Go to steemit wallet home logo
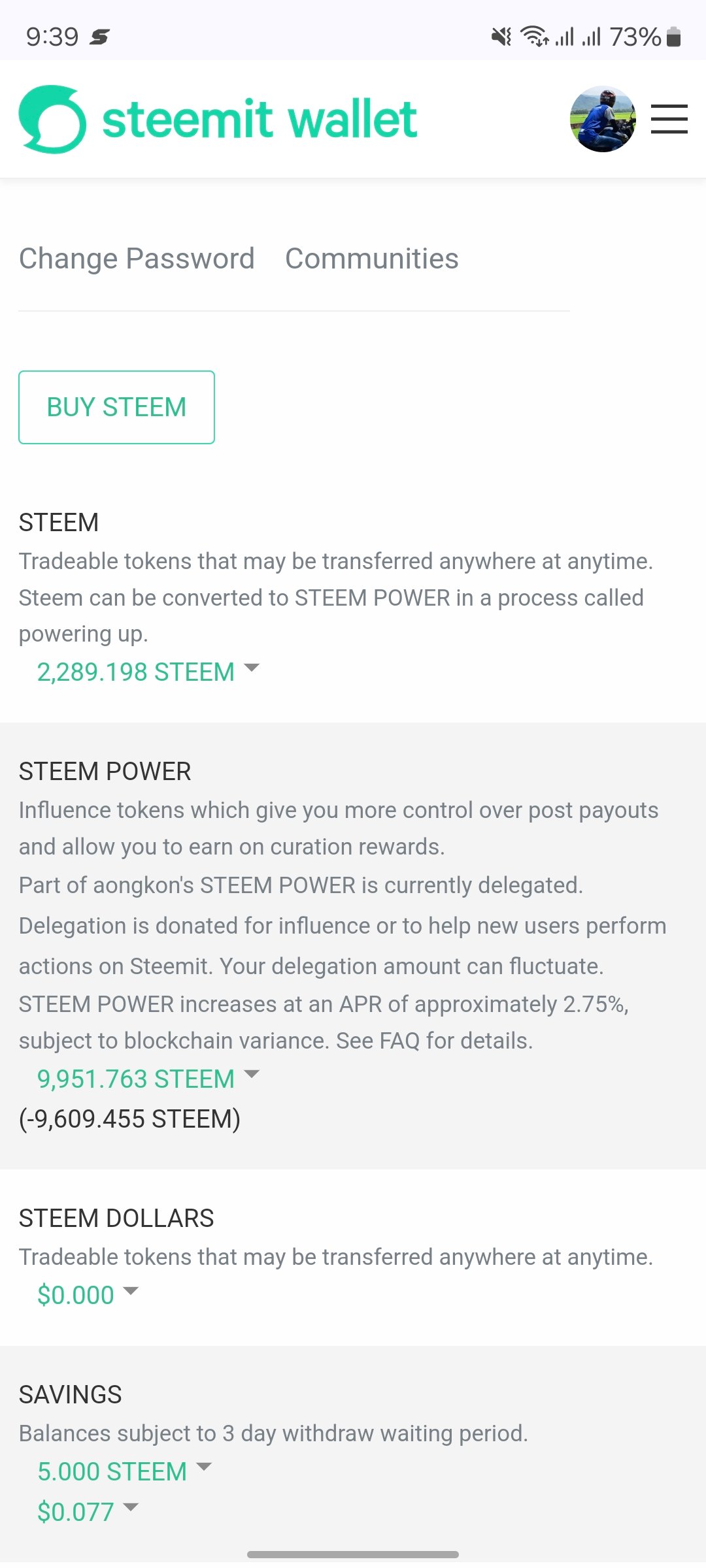Screen dimensions: 706x1568 coord(218,120)
